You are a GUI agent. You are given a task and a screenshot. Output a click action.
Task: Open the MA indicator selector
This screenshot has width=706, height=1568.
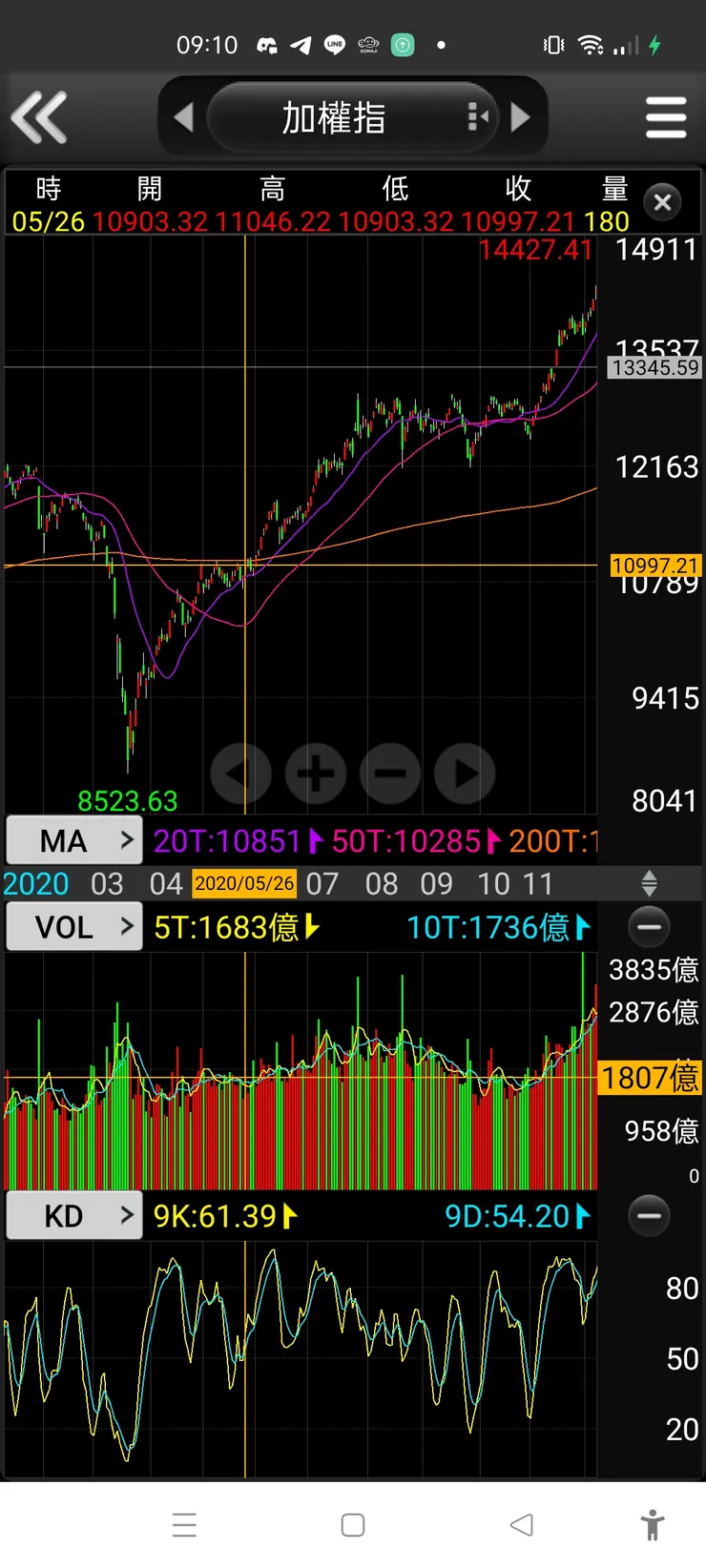pyautogui.click(x=74, y=841)
